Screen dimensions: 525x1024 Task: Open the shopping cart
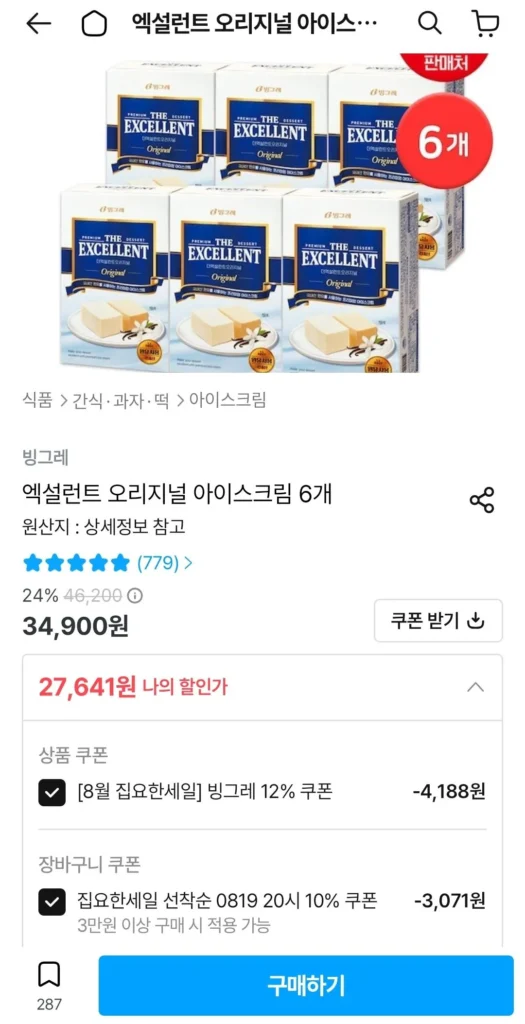pyautogui.click(x=484, y=24)
